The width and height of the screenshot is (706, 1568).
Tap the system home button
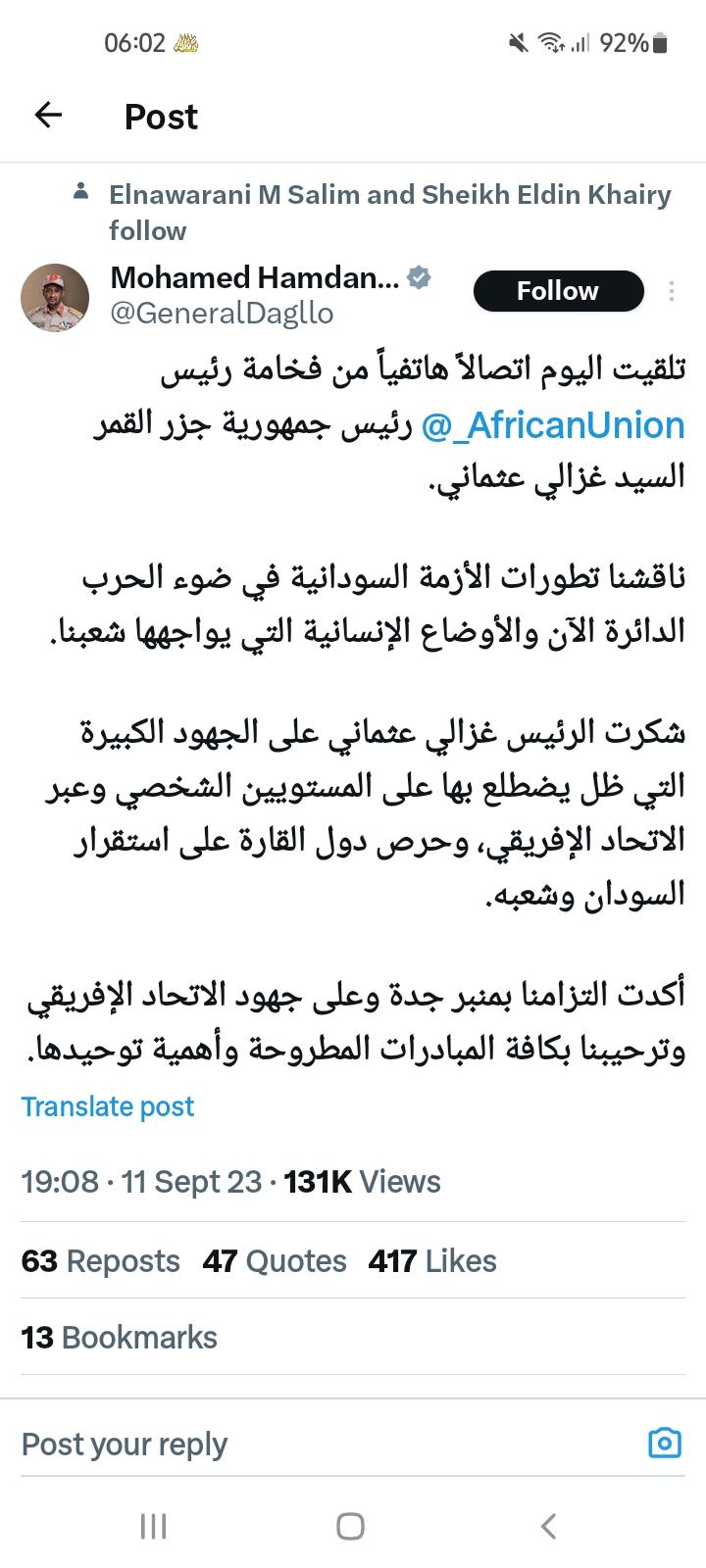point(351,1526)
